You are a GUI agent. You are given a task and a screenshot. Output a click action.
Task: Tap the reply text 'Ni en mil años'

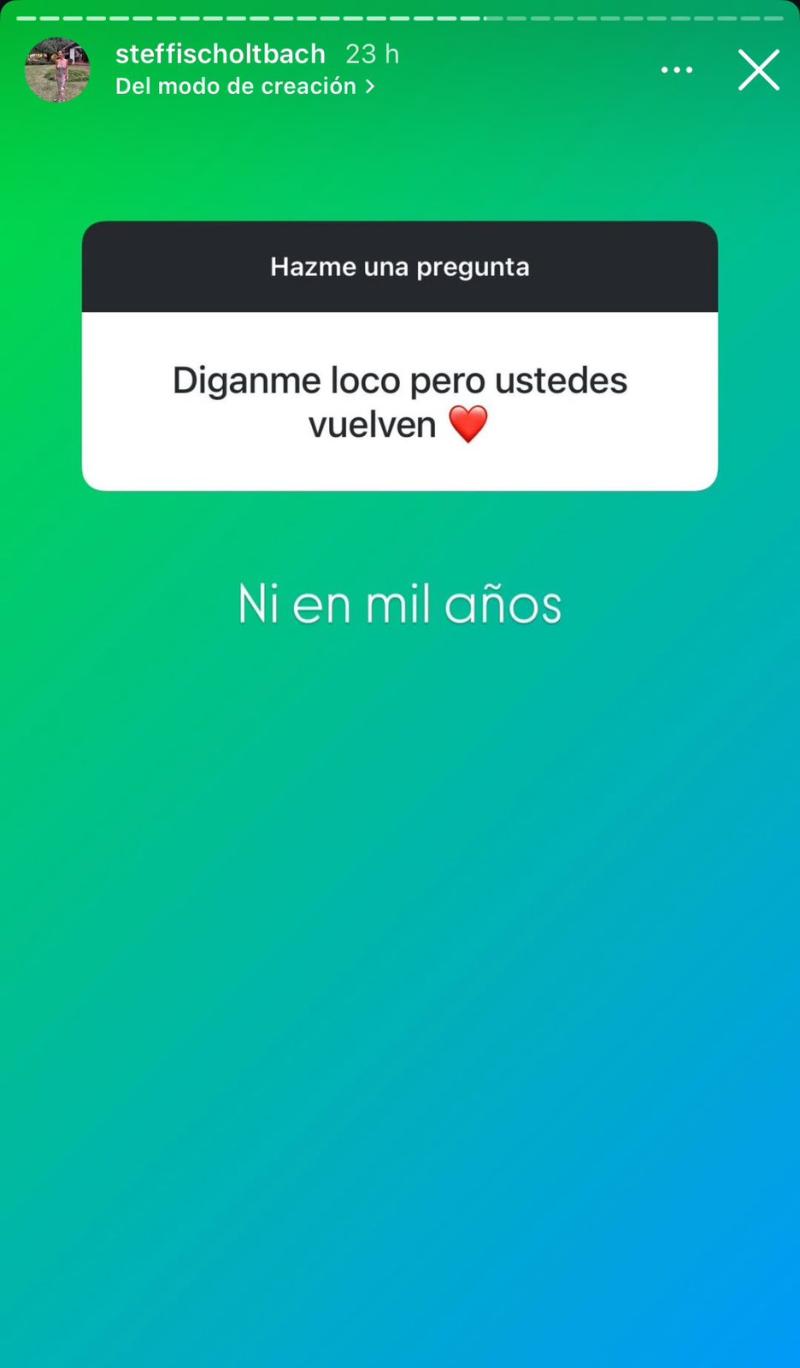(400, 603)
